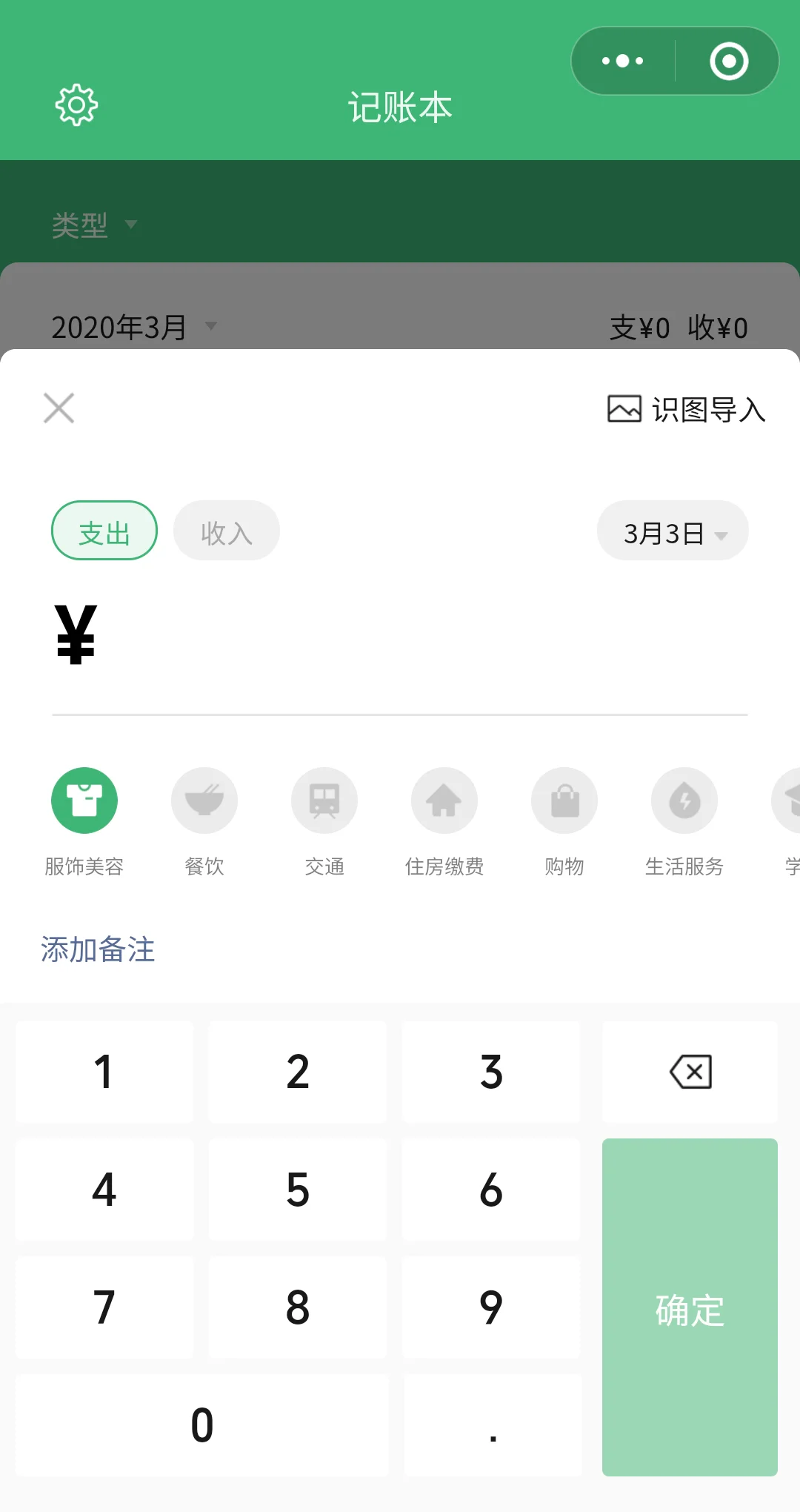Enter digit 0 on the keypad

(201, 1425)
